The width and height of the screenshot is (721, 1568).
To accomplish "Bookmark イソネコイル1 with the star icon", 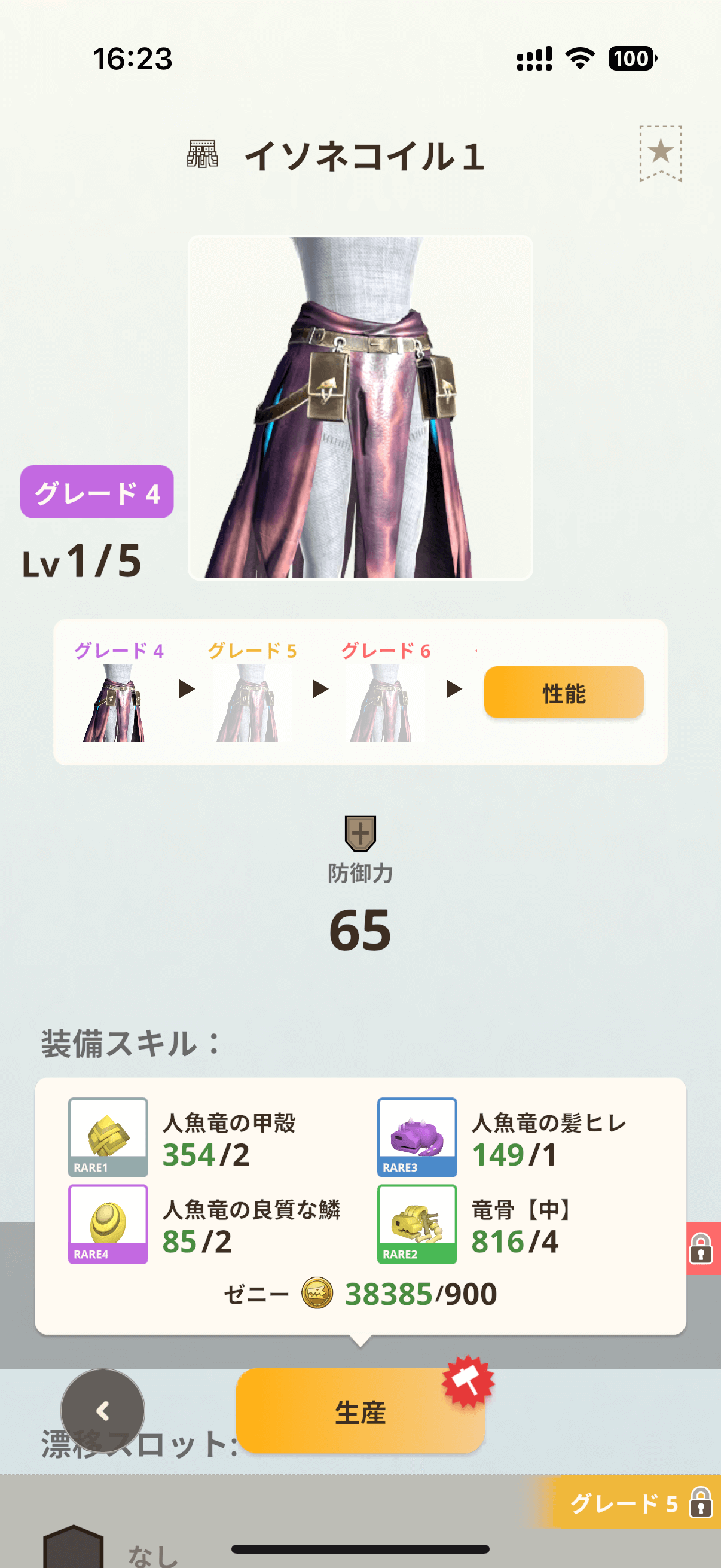I will pos(660,152).
